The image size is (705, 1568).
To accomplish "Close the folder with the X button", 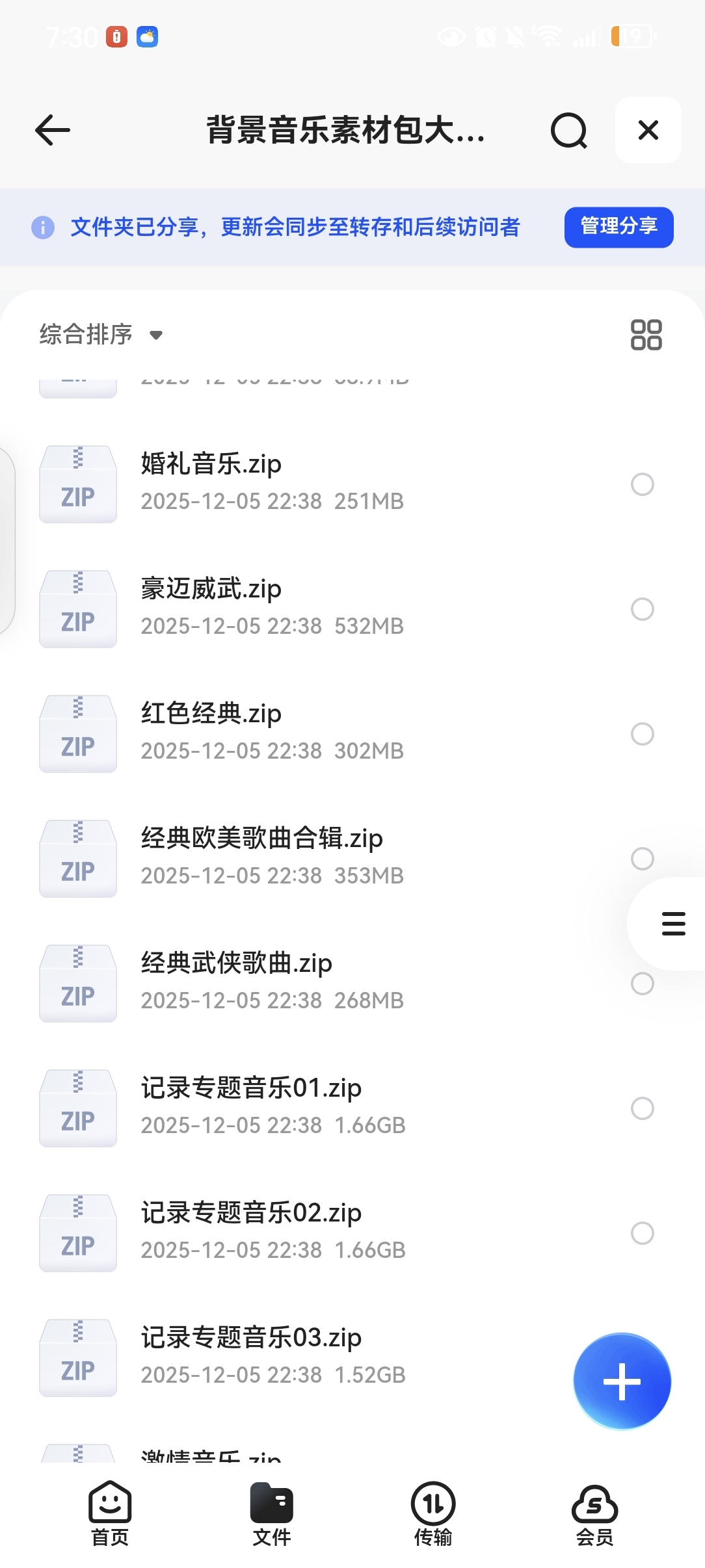I will tap(648, 130).
